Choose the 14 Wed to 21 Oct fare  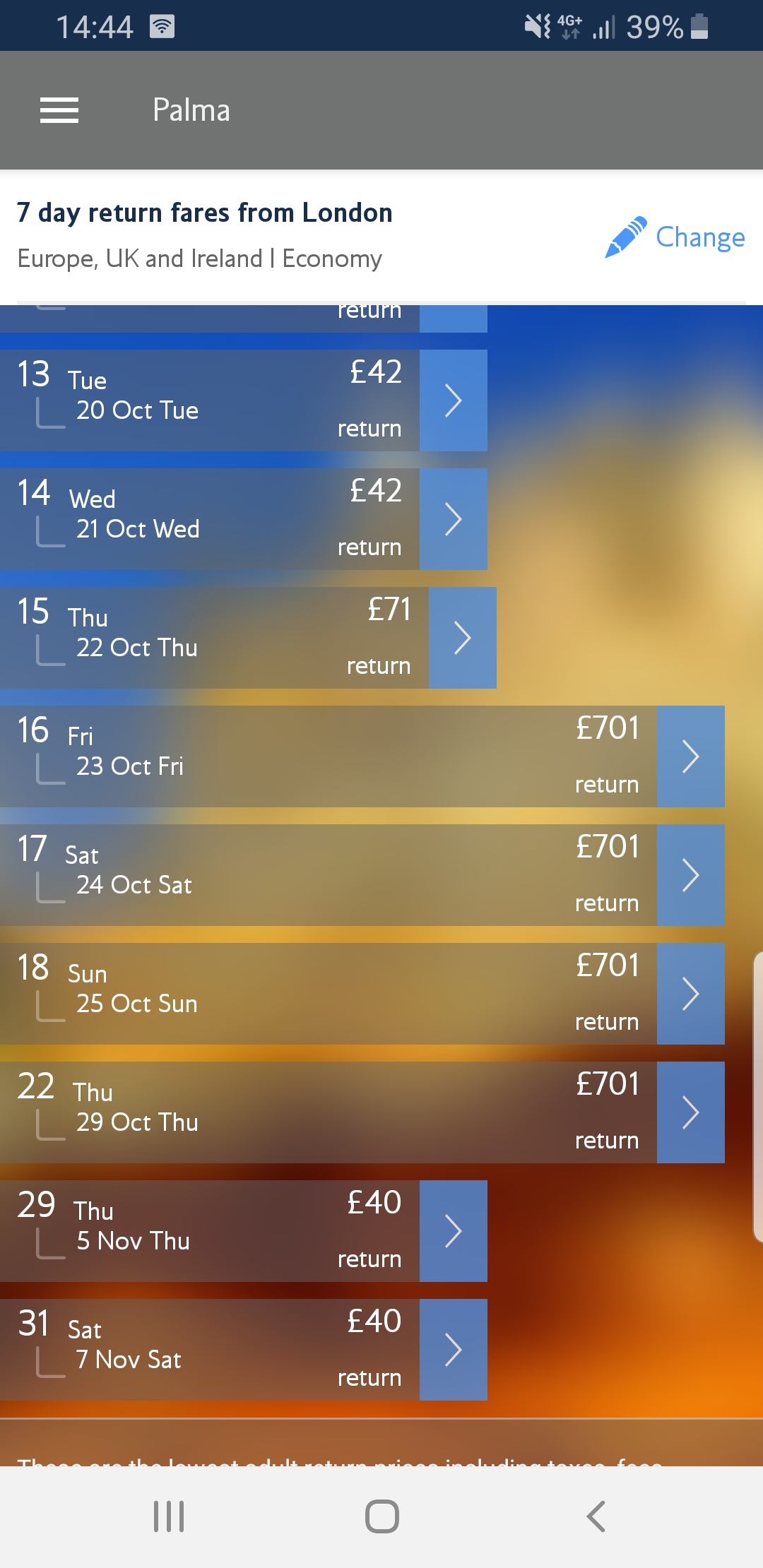coord(243,519)
